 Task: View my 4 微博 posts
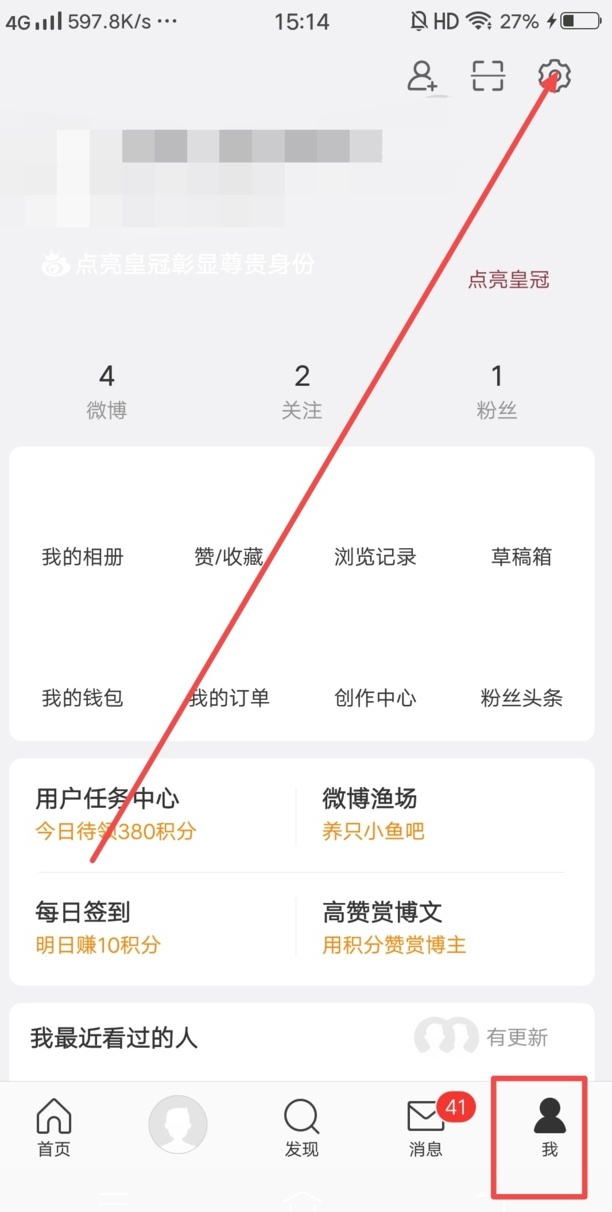(106, 391)
